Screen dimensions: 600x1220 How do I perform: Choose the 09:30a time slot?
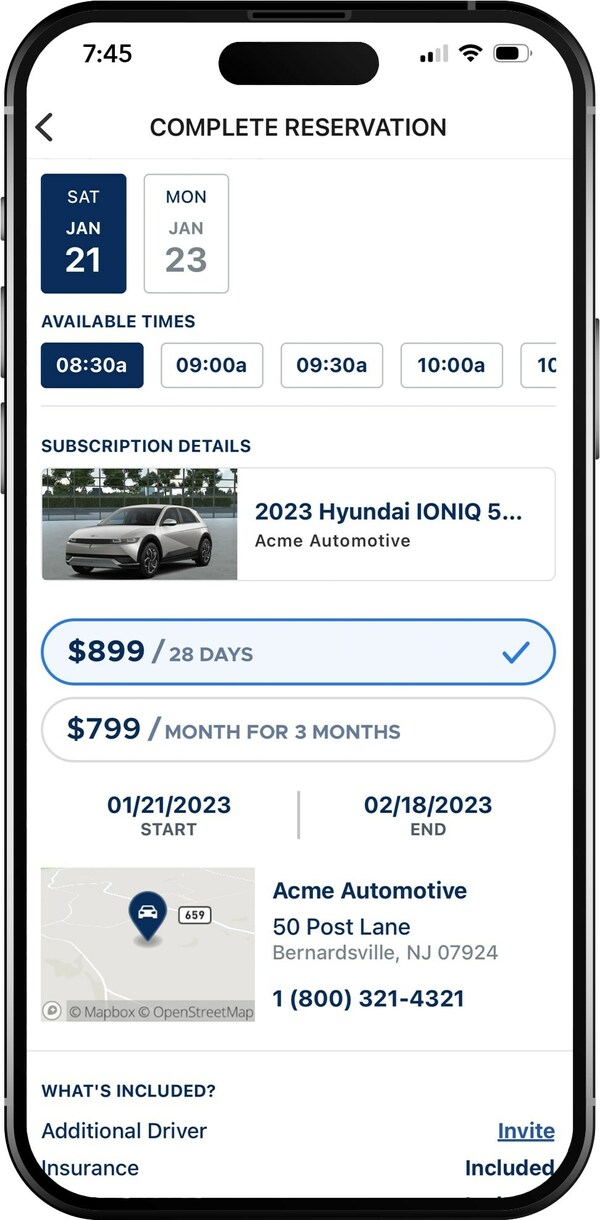tap(332, 365)
